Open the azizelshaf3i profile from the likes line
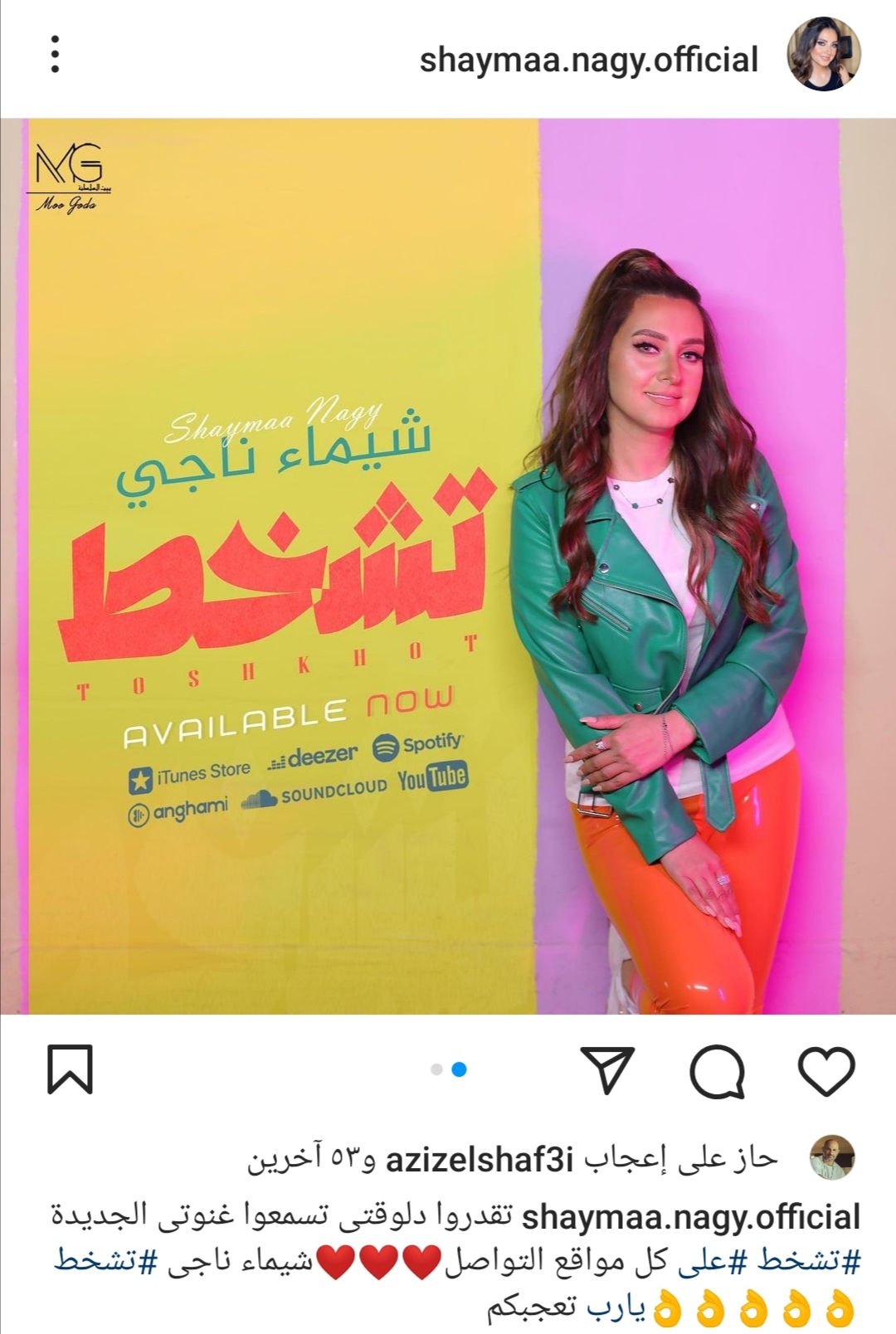The height and width of the screenshot is (1334, 896). point(480,1159)
